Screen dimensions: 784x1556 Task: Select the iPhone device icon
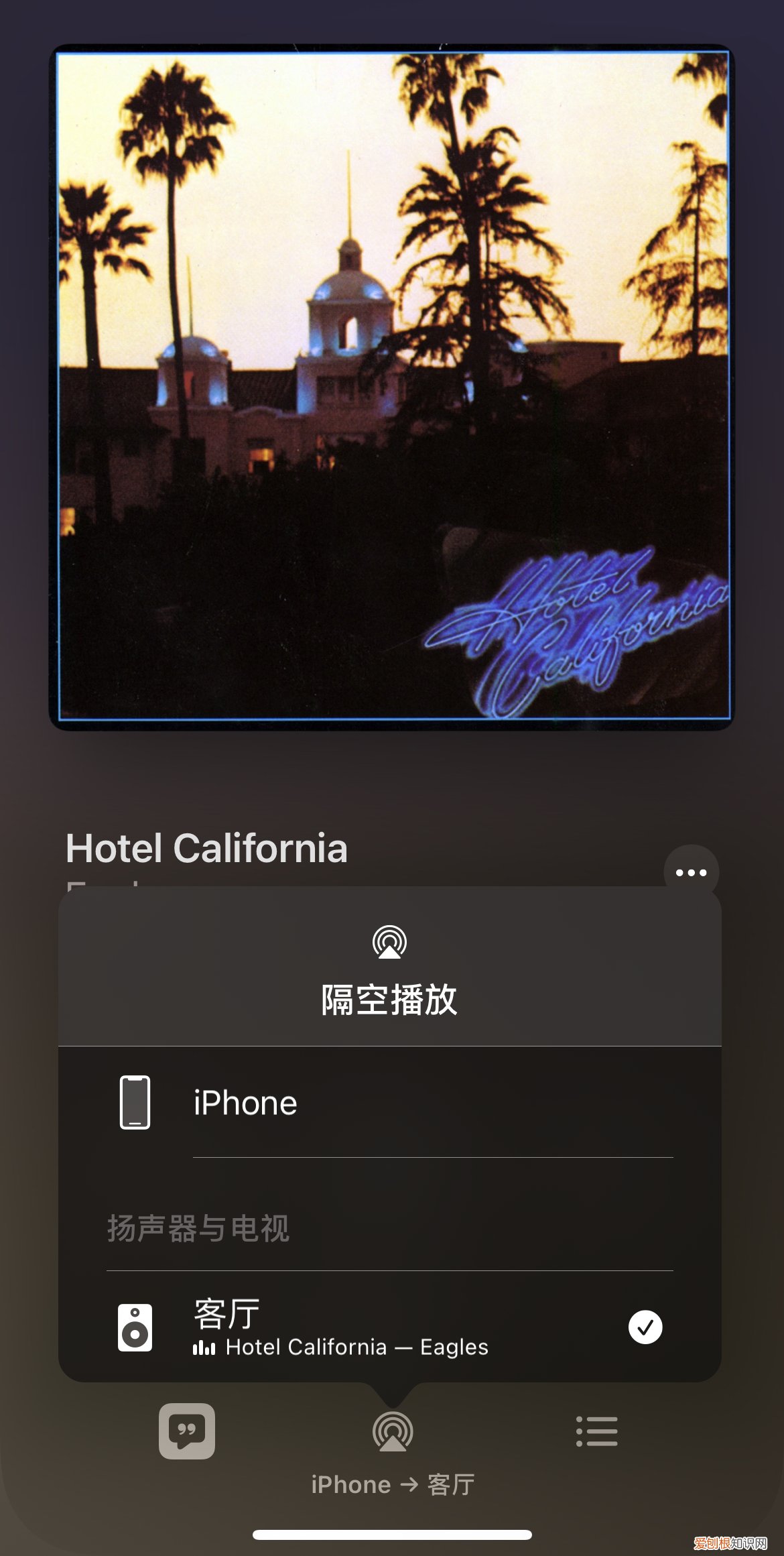click(x=135, y=1102)
